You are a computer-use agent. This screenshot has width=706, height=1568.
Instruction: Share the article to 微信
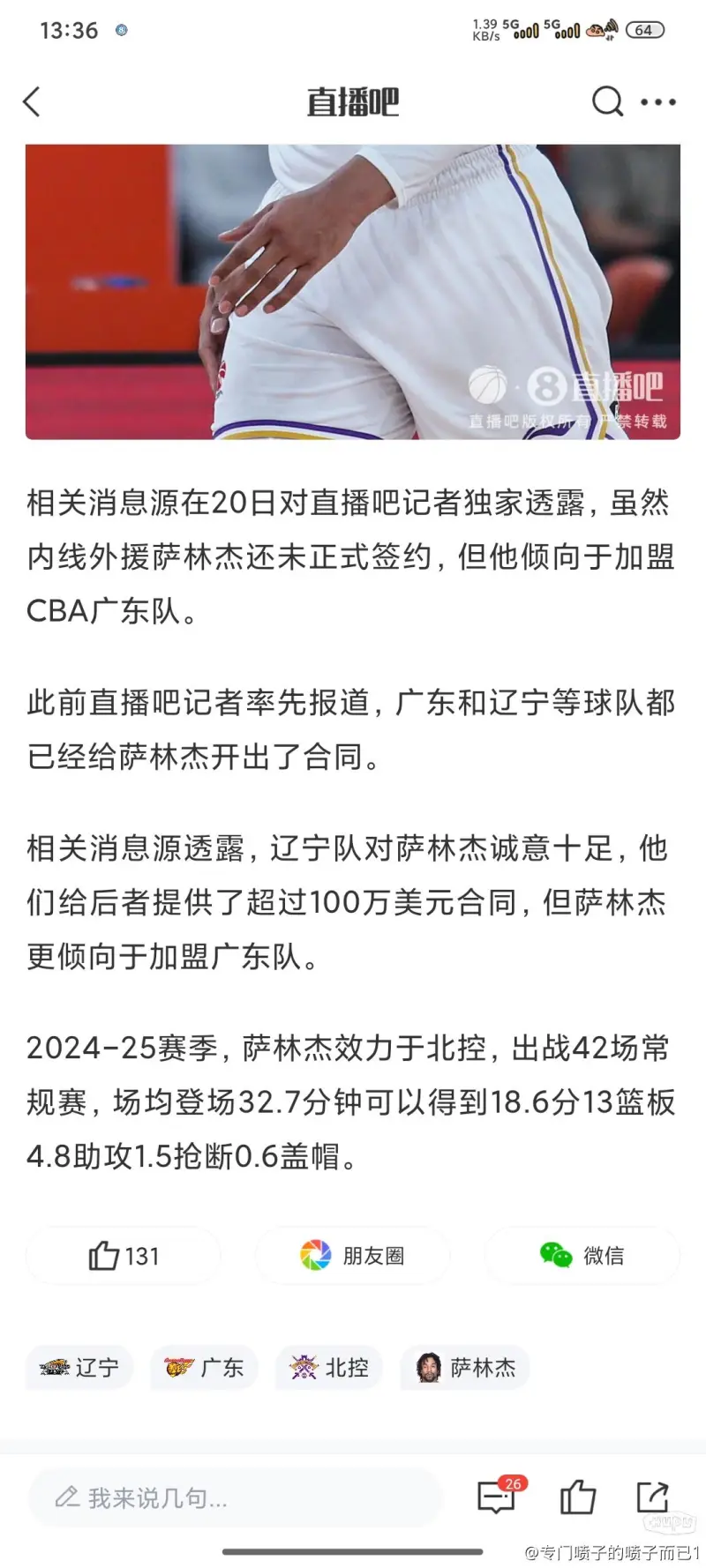(582, 1255)
